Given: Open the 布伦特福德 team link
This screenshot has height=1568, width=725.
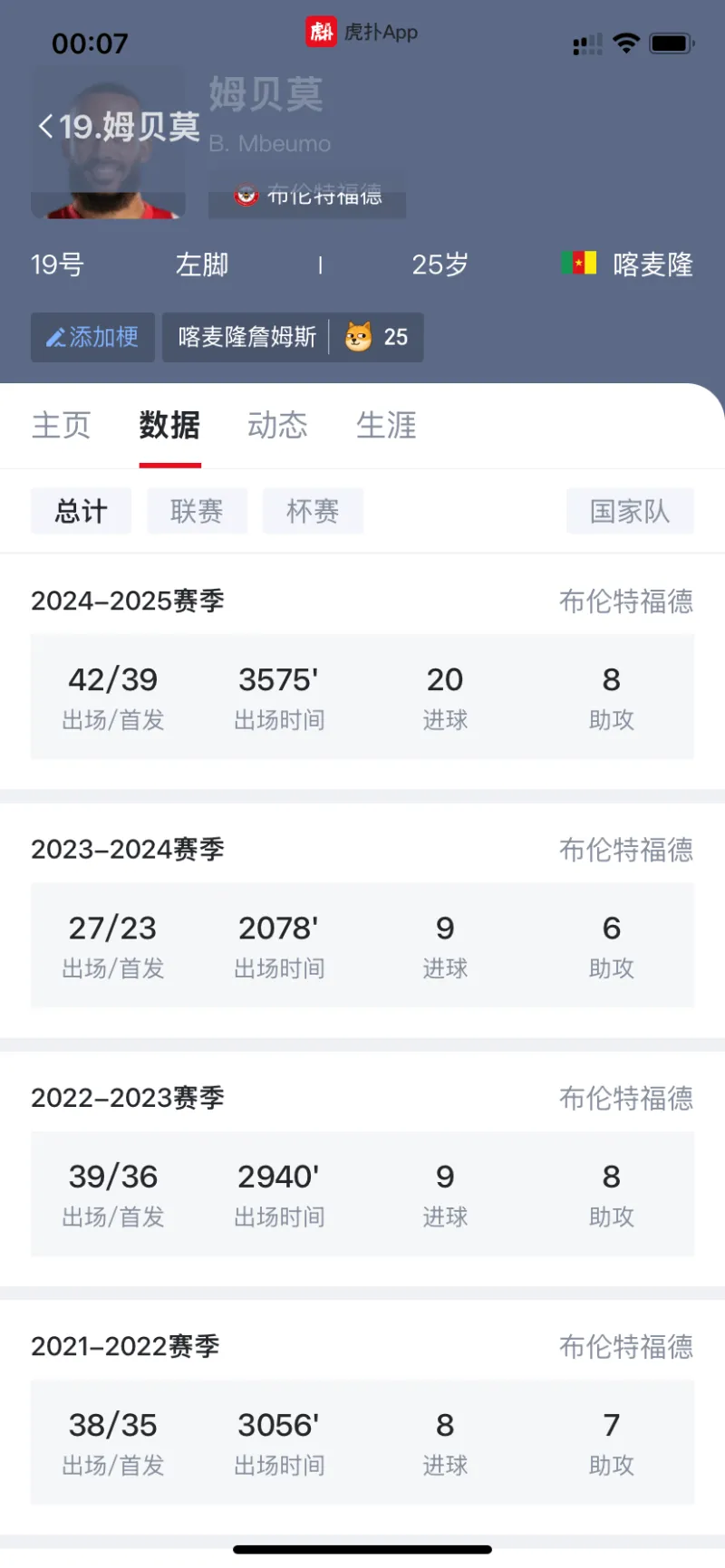Looking at the screenshot, I should [307, 195].
